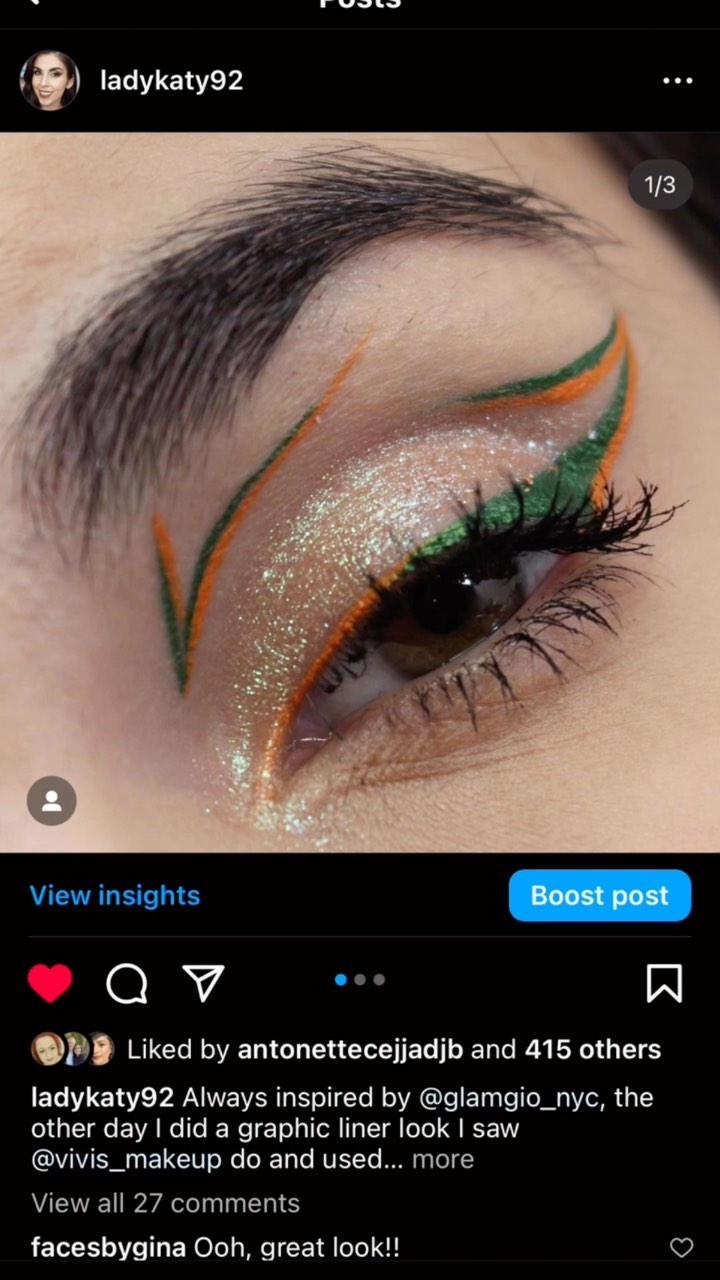Image resolution: width=720 pixels, height=1280 pixels.
Task: View all 27 comments
Action: 165,1203
